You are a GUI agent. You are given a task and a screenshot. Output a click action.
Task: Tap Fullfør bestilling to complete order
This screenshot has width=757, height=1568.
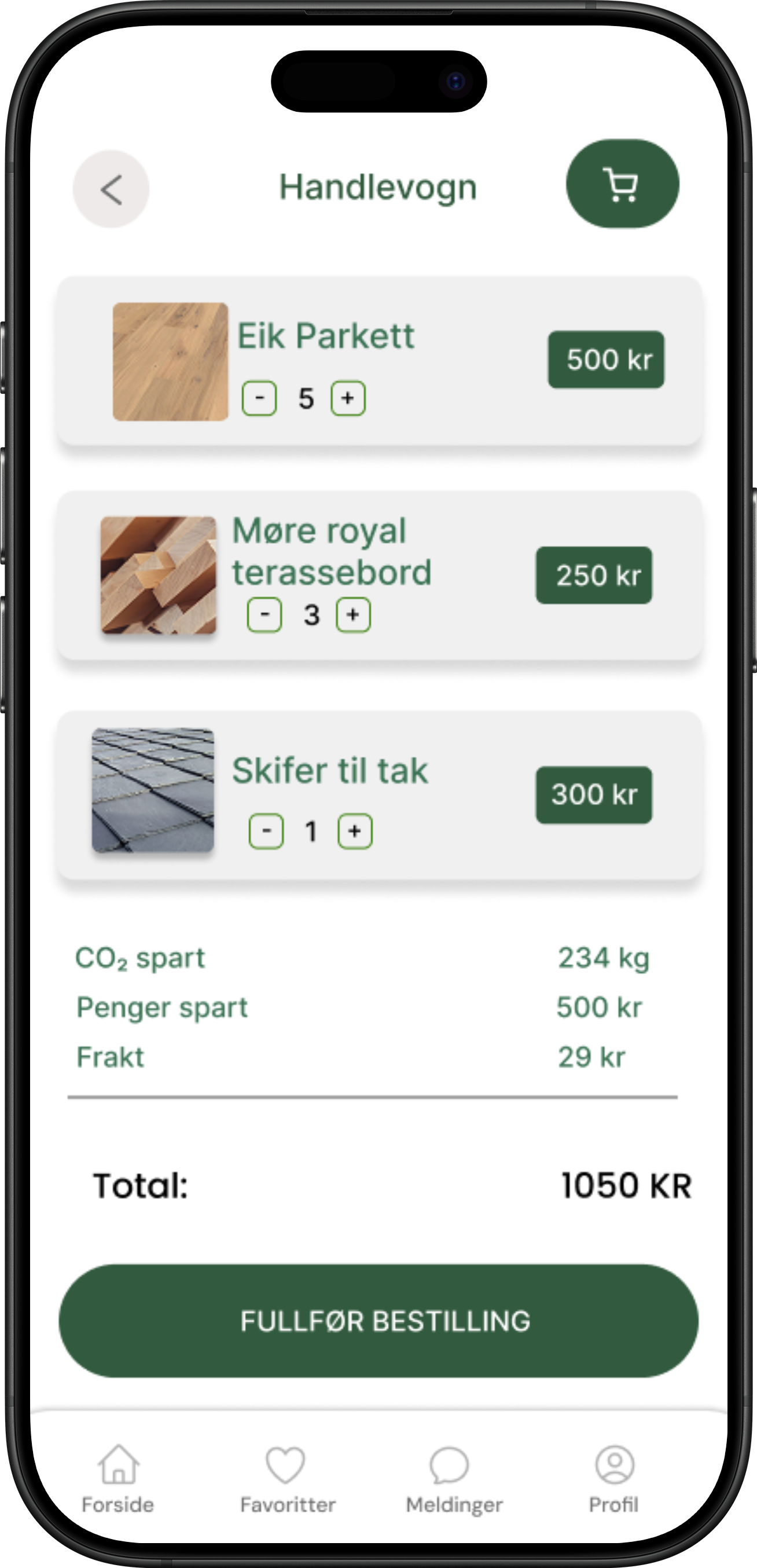coord(378,1321)
